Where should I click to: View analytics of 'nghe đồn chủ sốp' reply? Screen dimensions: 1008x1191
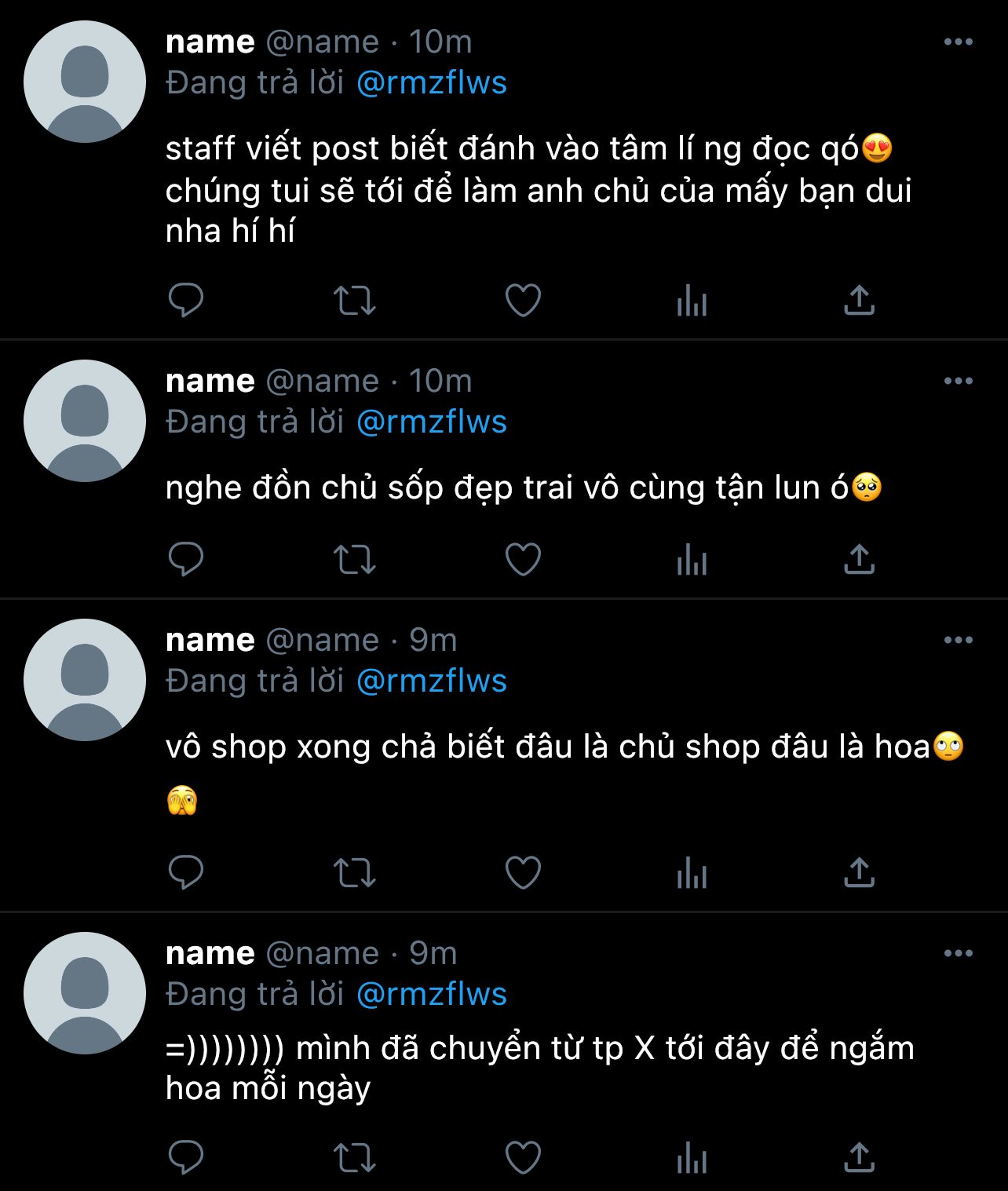(692, 560)
